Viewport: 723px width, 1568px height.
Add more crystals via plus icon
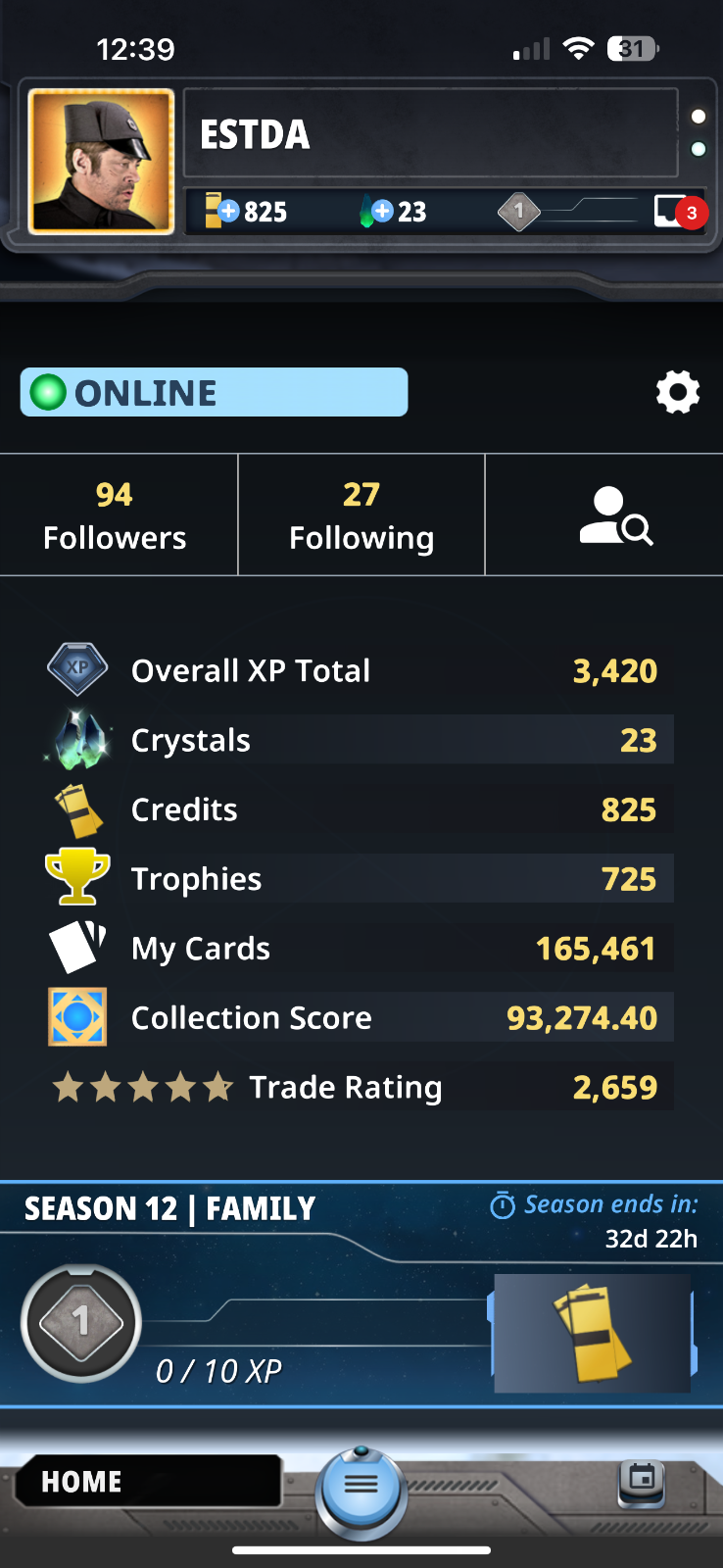click(382, 211)
